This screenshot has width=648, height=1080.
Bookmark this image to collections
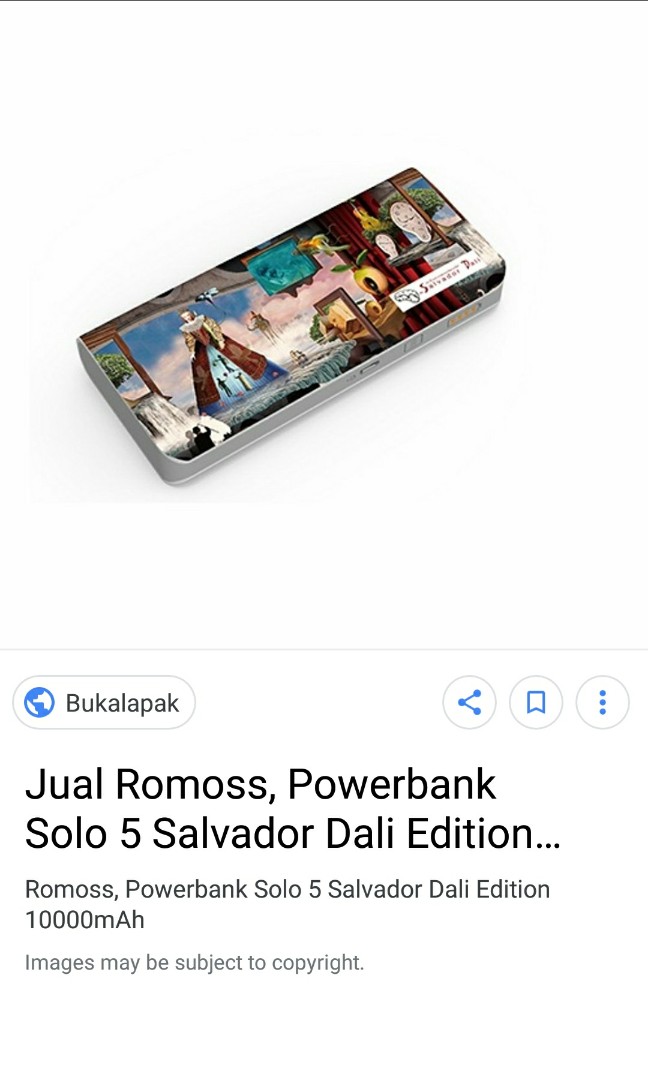(x=536, y=703)
